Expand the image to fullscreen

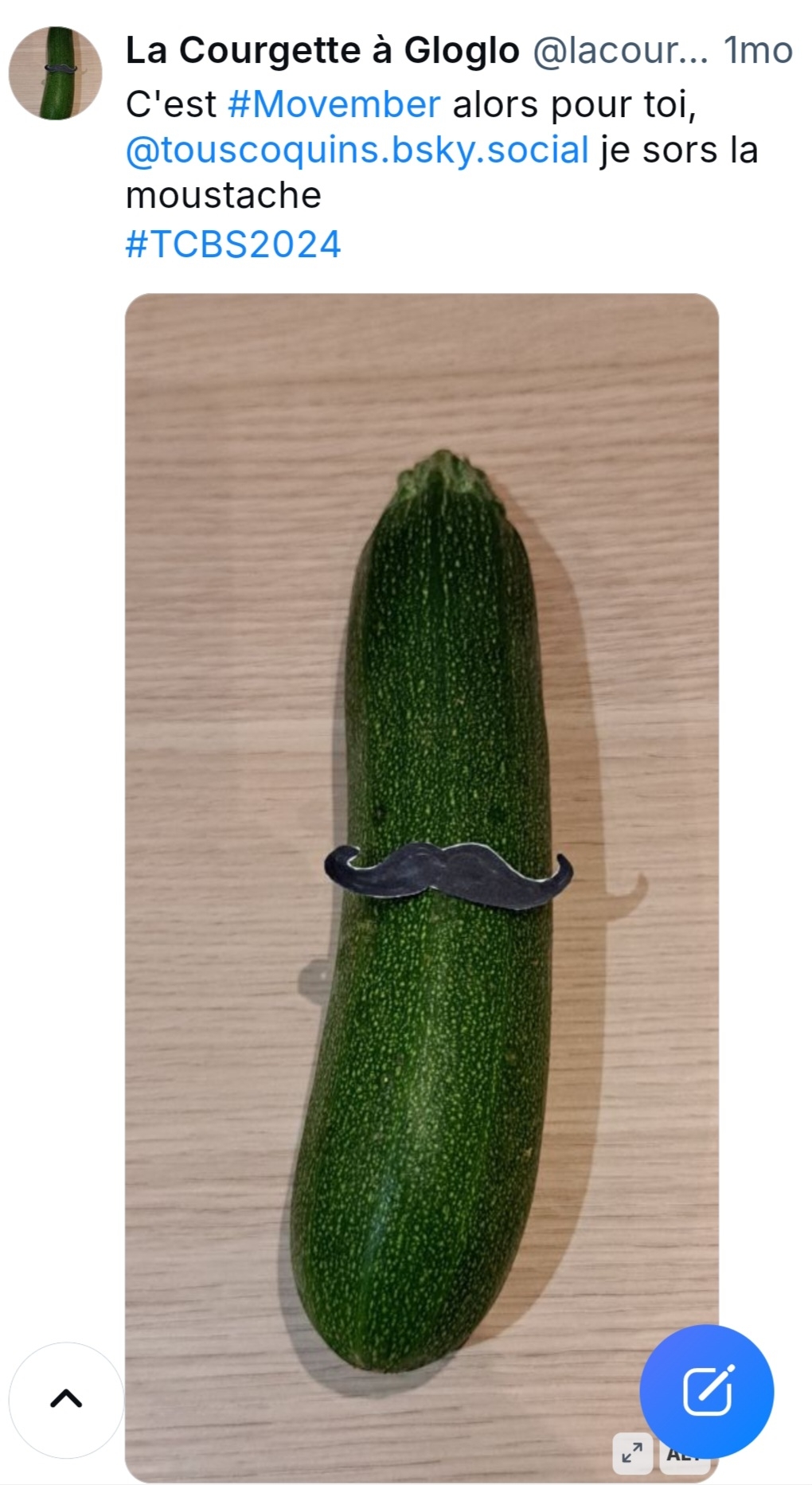pos(632,1453)
